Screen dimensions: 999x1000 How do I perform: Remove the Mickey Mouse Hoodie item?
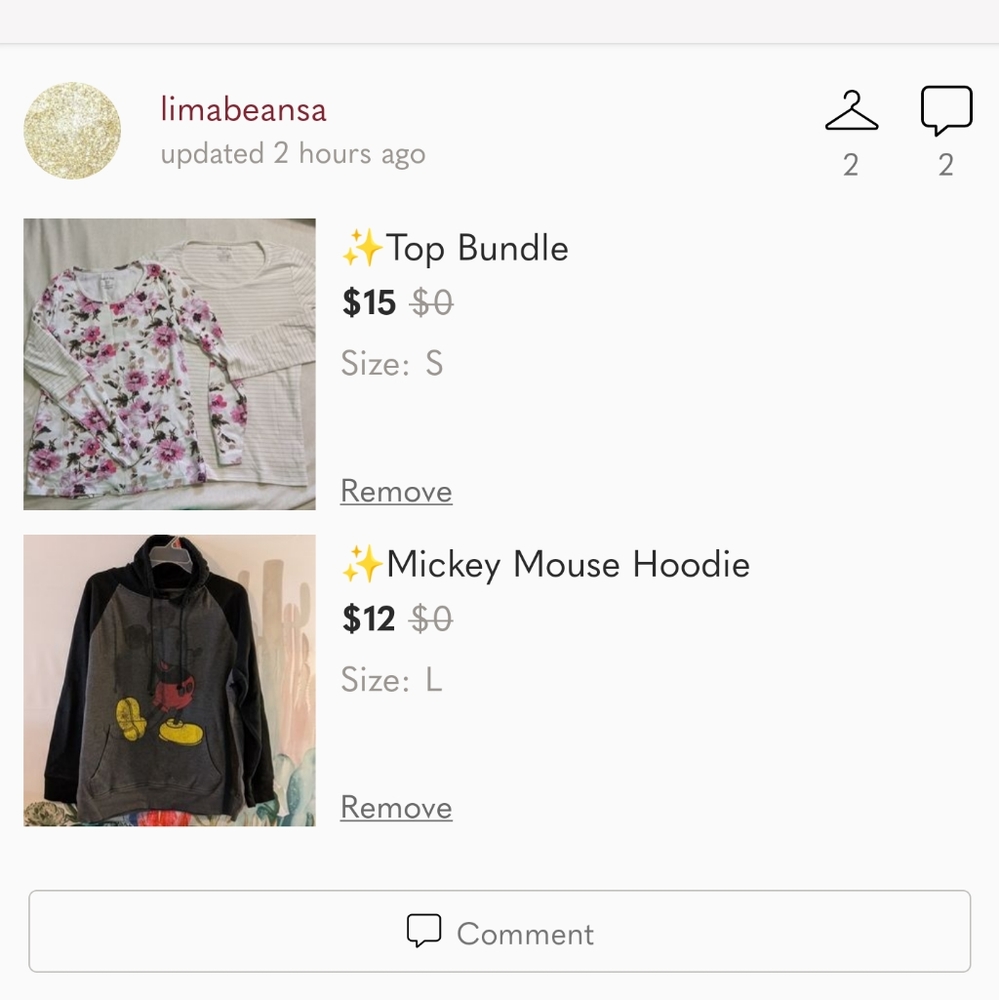click(x=395, y=806)
